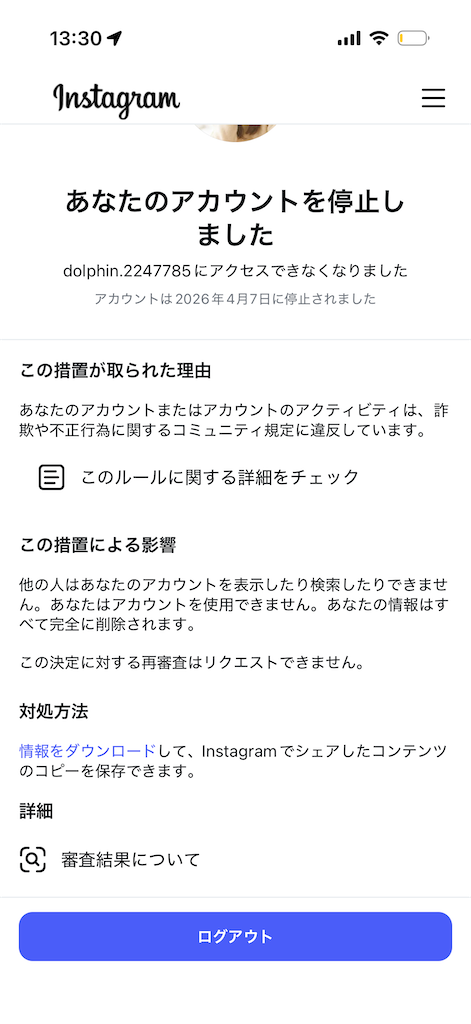
Task: Tap the 情報をダウンロード link
Action: pos(88,751)
